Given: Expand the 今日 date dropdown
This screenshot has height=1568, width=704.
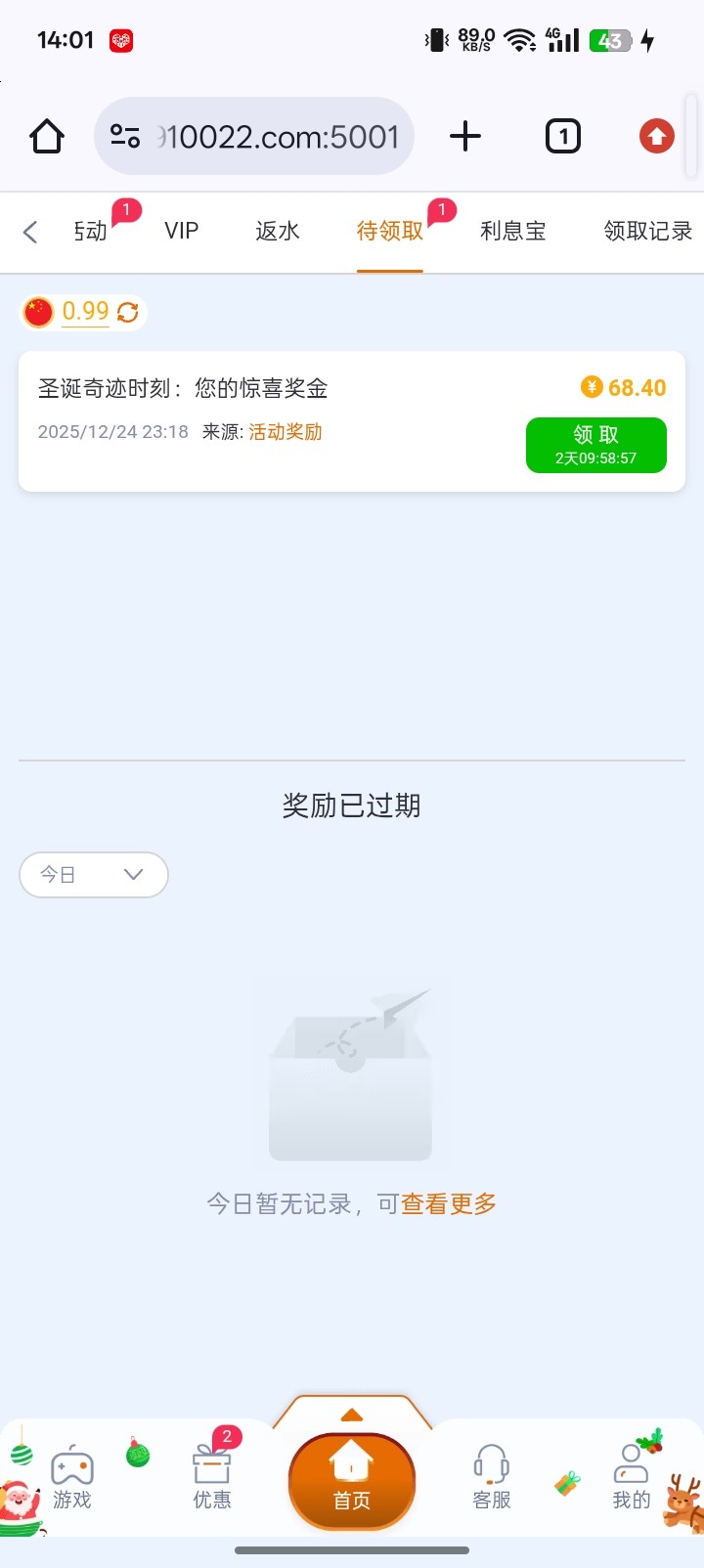Looking at the screenshot, I should tap(94, 875).
